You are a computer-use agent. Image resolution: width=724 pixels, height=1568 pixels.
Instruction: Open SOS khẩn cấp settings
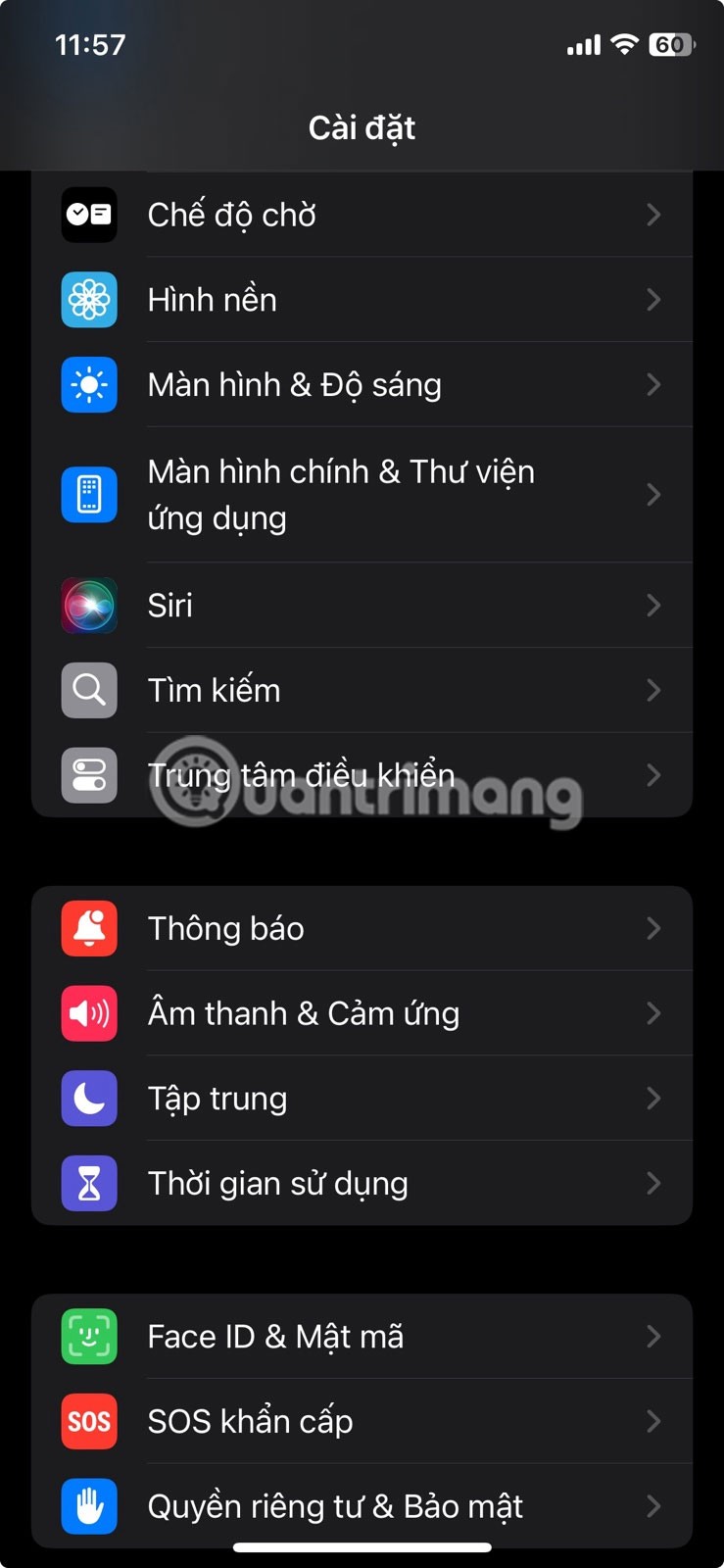pyautogui.click(x=362, y=1422)
